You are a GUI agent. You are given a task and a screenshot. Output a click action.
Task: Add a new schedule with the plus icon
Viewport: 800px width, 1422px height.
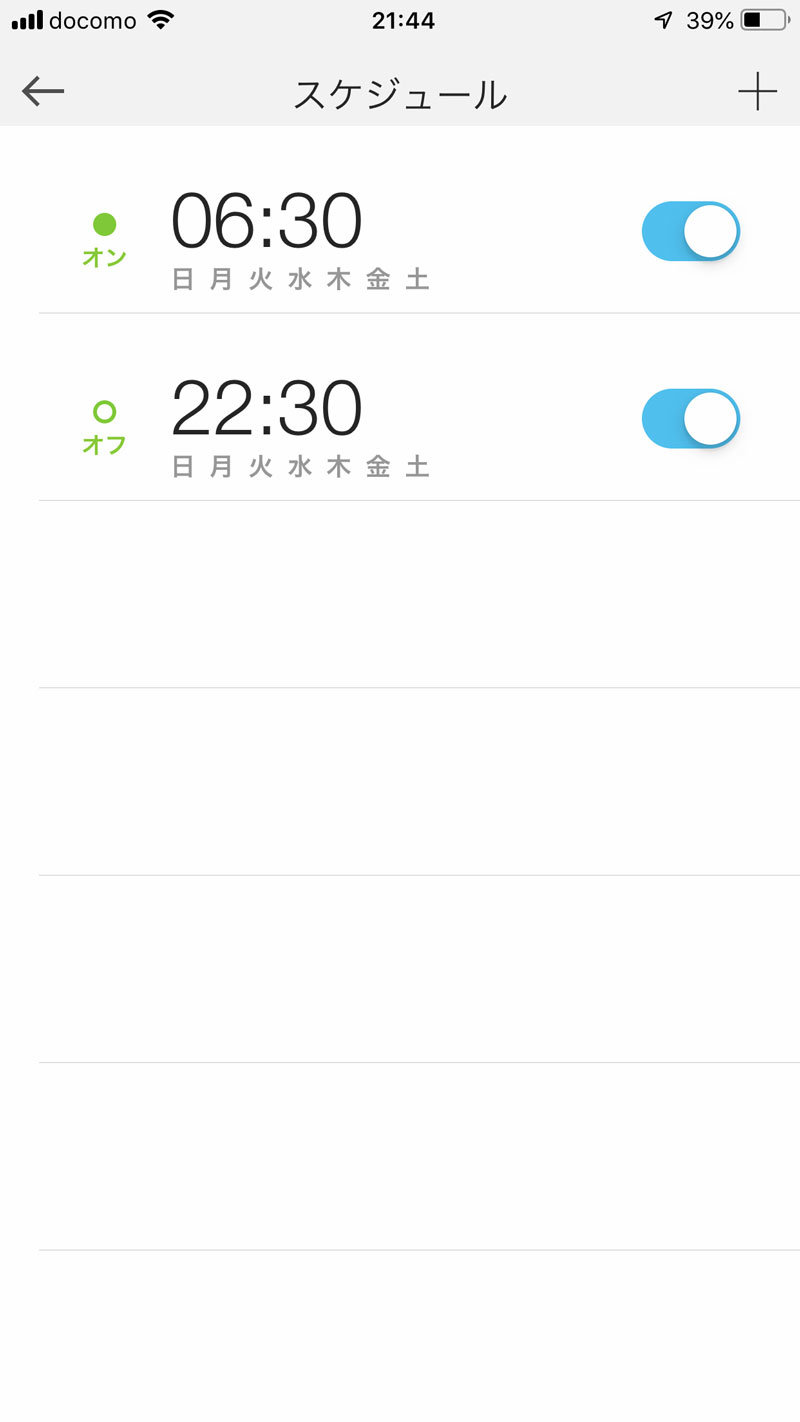tap(757, 92)
